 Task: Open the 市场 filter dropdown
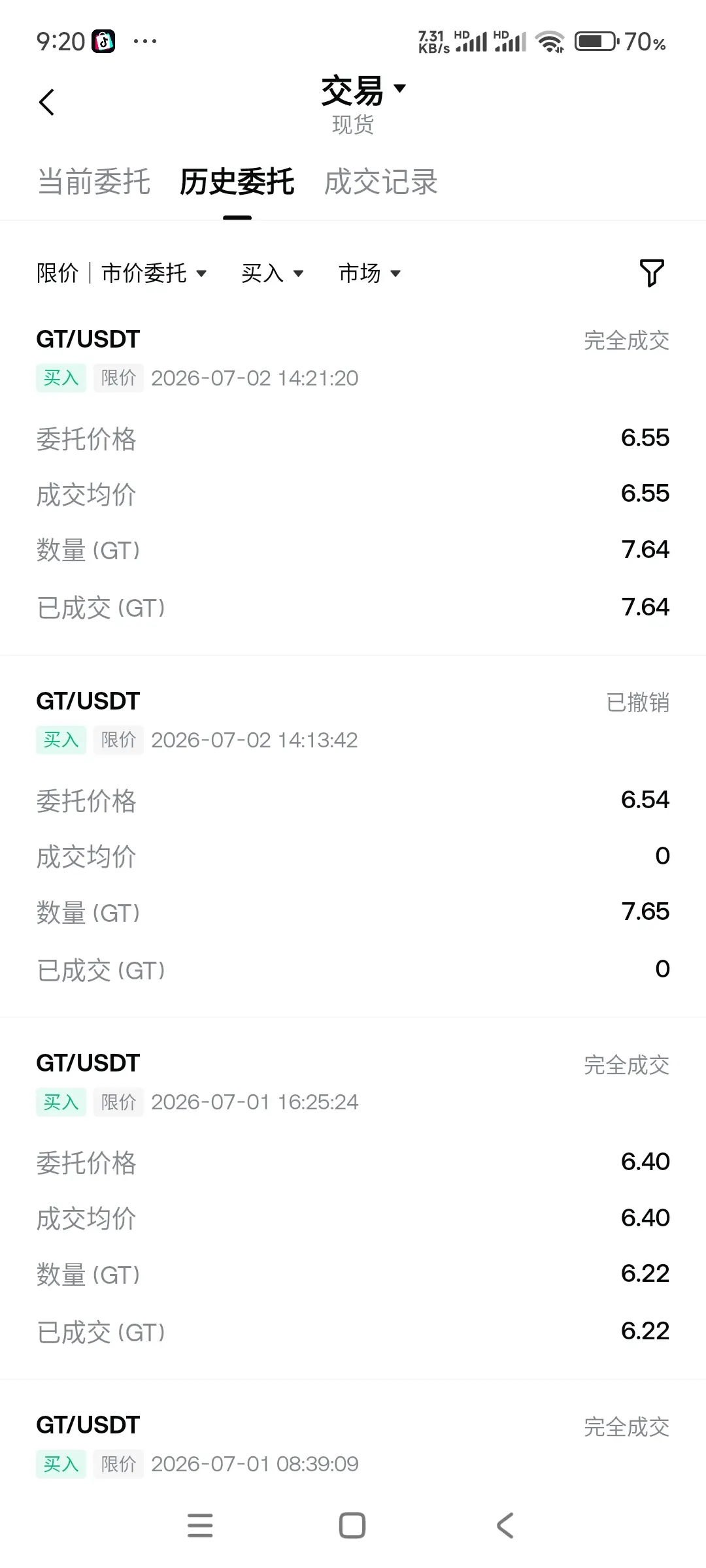[x=369, y=273]
